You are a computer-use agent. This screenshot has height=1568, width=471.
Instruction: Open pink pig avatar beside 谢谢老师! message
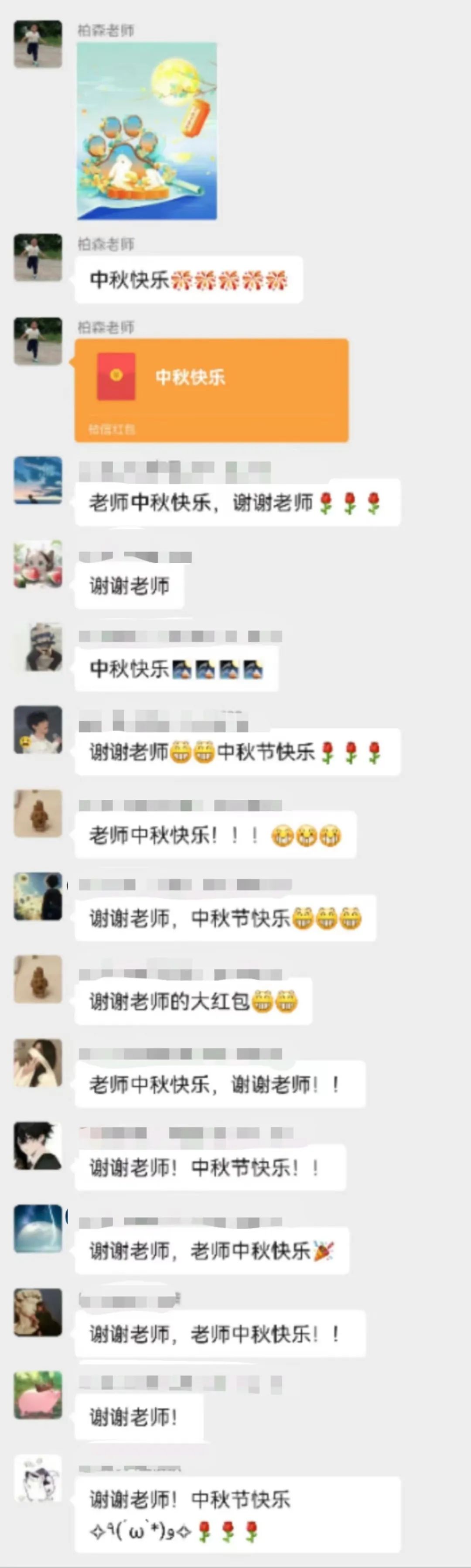point(38,1394)
